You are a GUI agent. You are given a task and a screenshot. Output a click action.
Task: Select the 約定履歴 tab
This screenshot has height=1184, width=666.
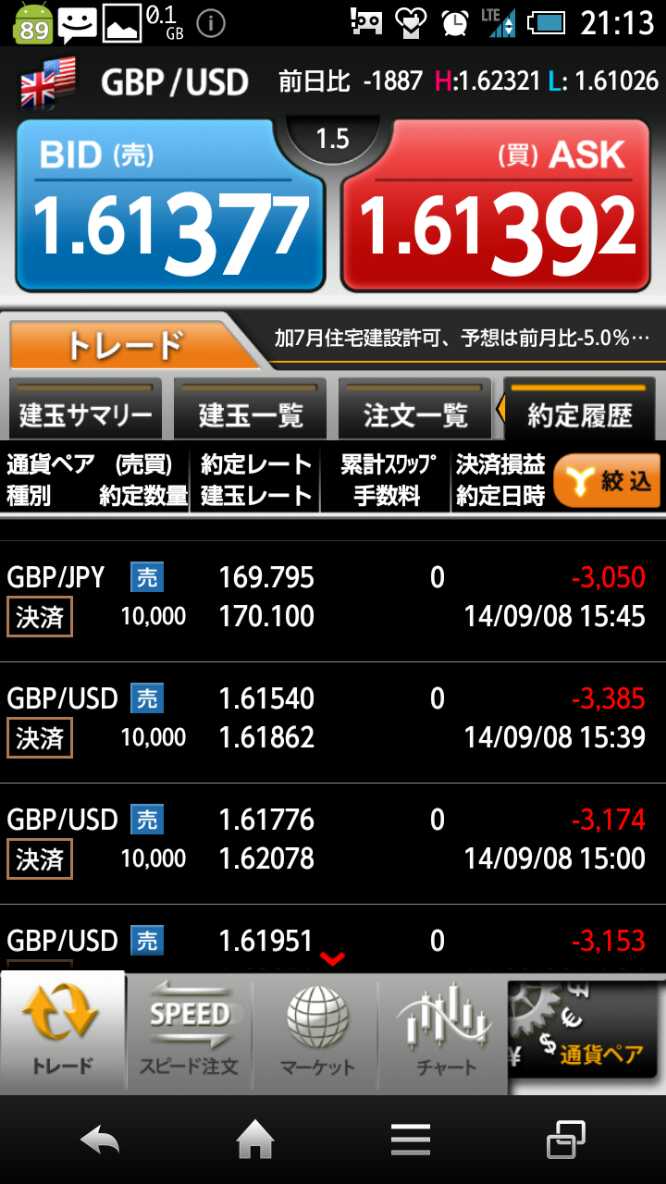click(580, 413)
